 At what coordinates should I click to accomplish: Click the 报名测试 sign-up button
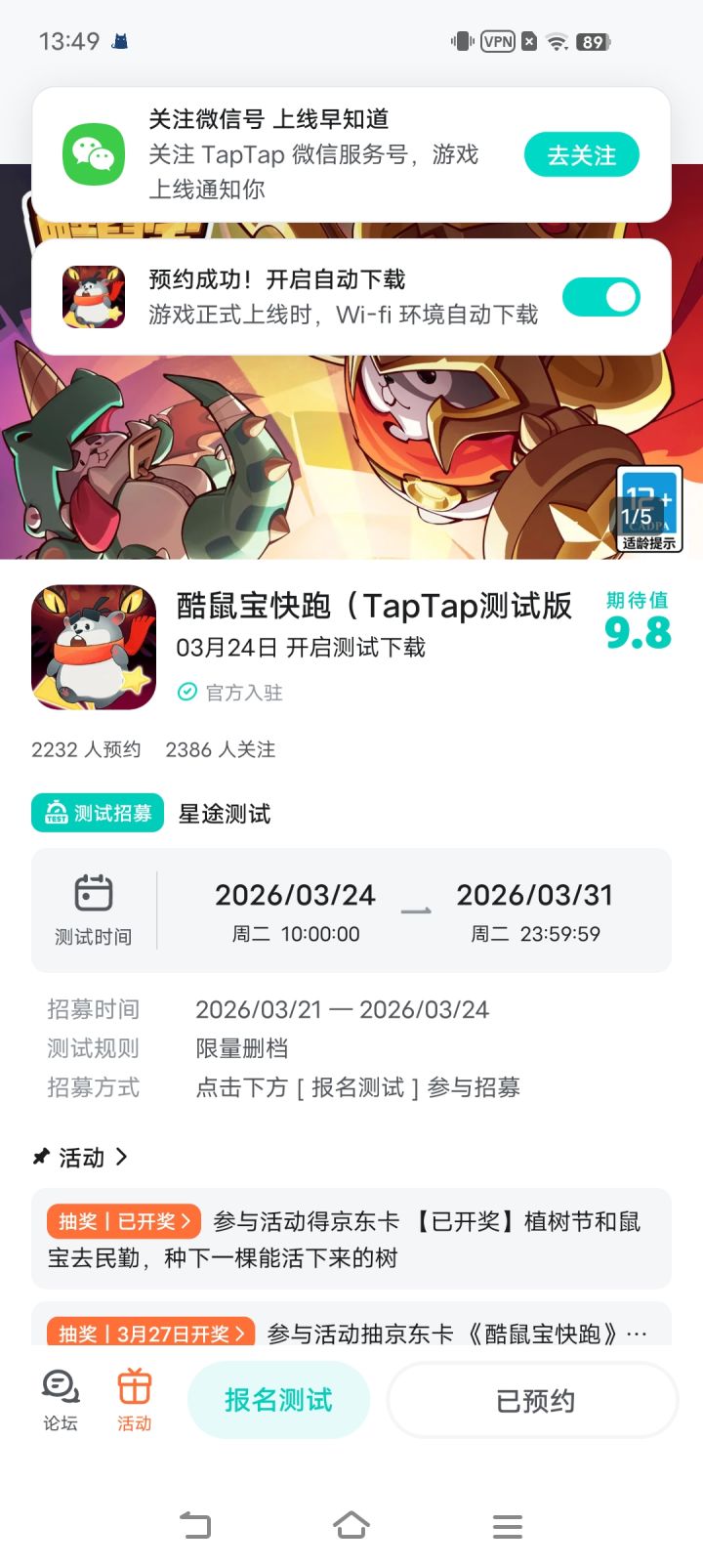279,1399
